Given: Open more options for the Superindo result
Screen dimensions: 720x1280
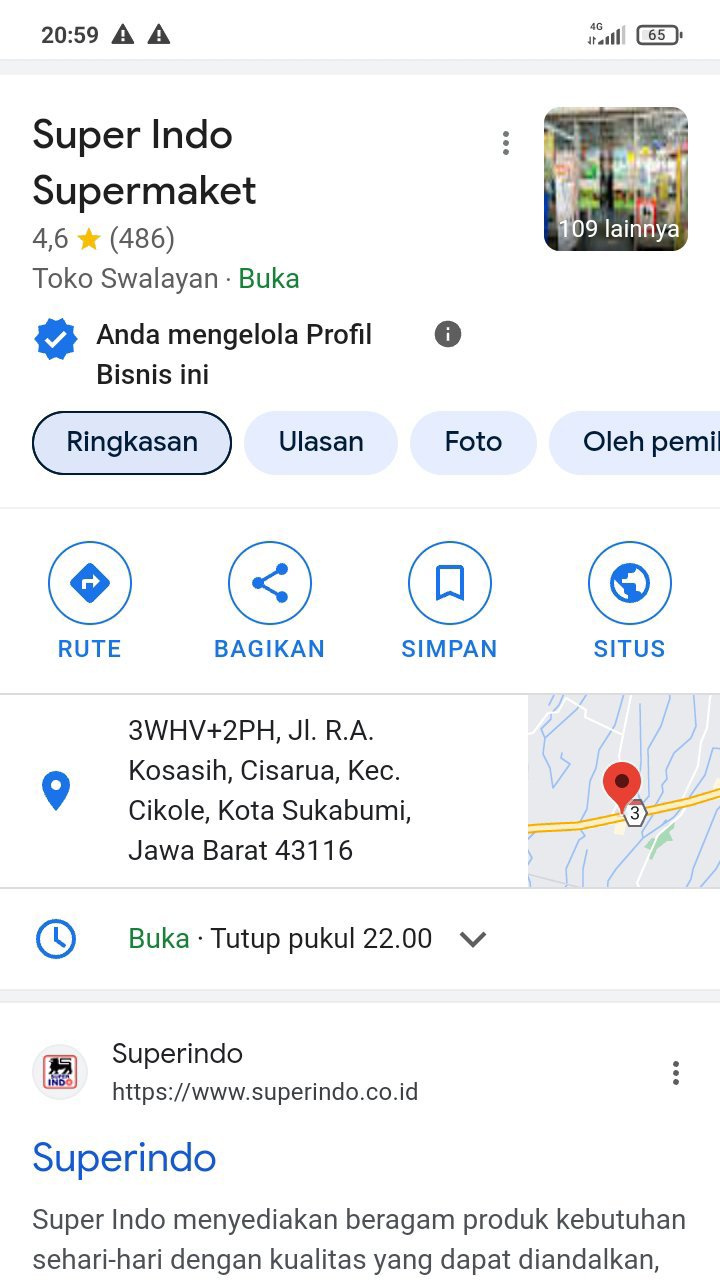Looking at the screenshot, I should pyautogui.click(x=676, y=1073).
